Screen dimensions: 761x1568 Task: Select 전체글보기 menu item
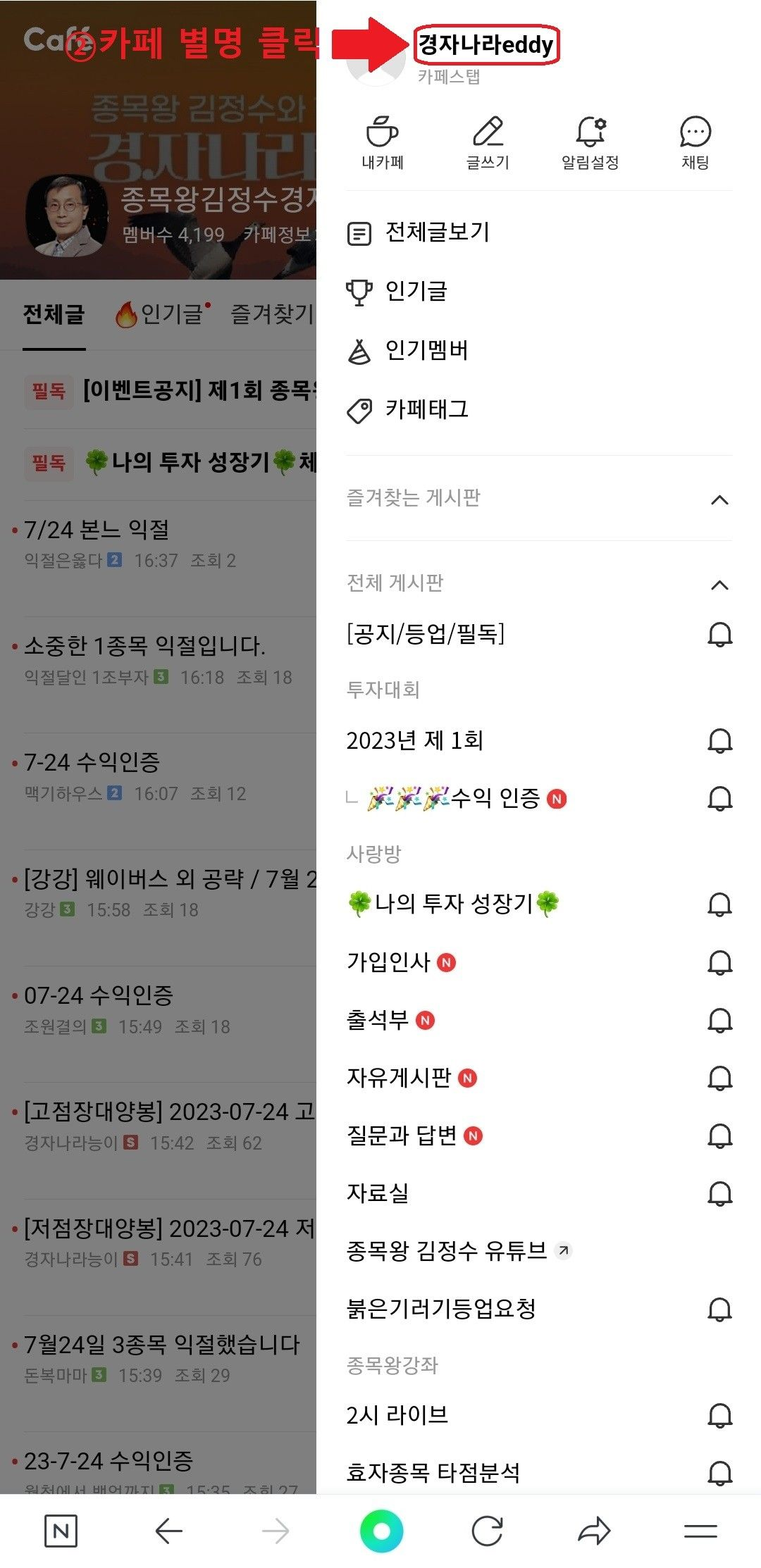(x=437, y=232)
